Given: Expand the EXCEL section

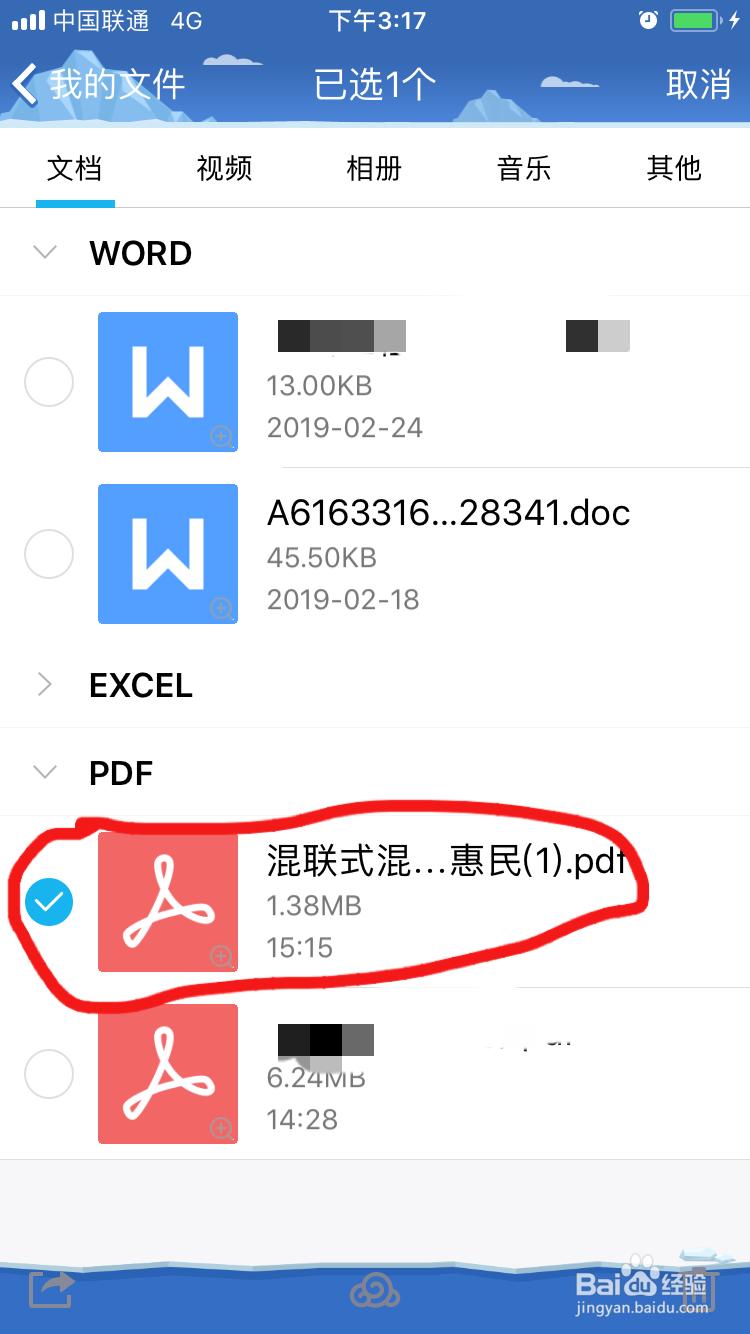Looking at the screenshot, I should coord(46,684).
